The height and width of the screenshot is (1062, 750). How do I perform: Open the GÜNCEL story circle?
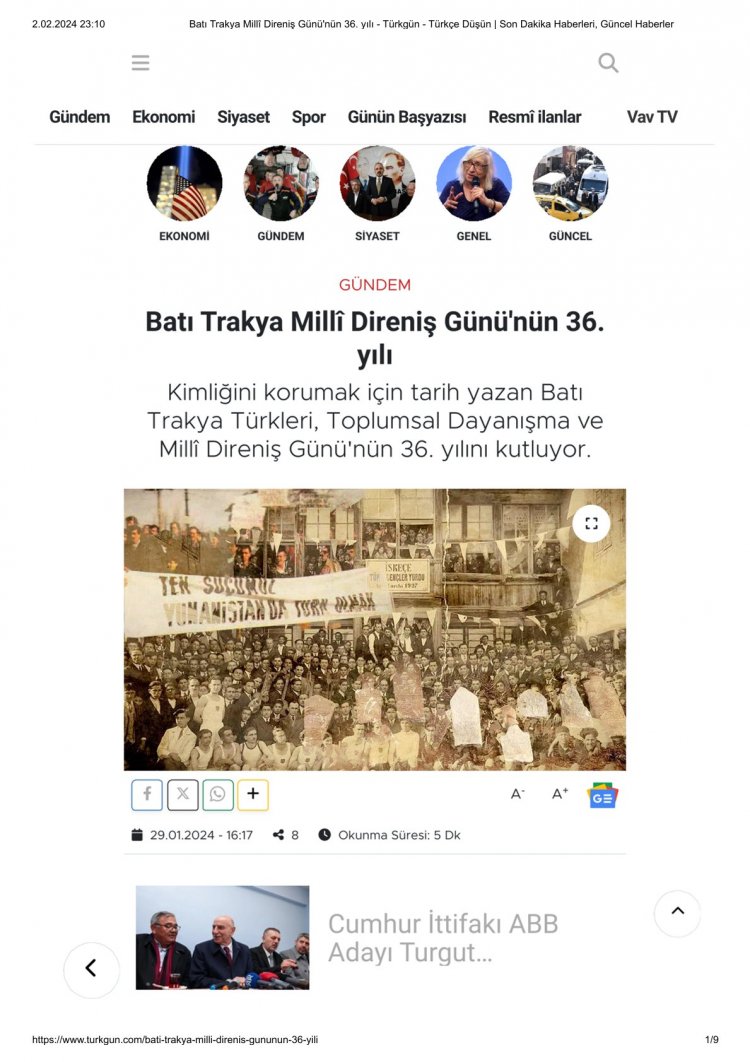point(570,184)
